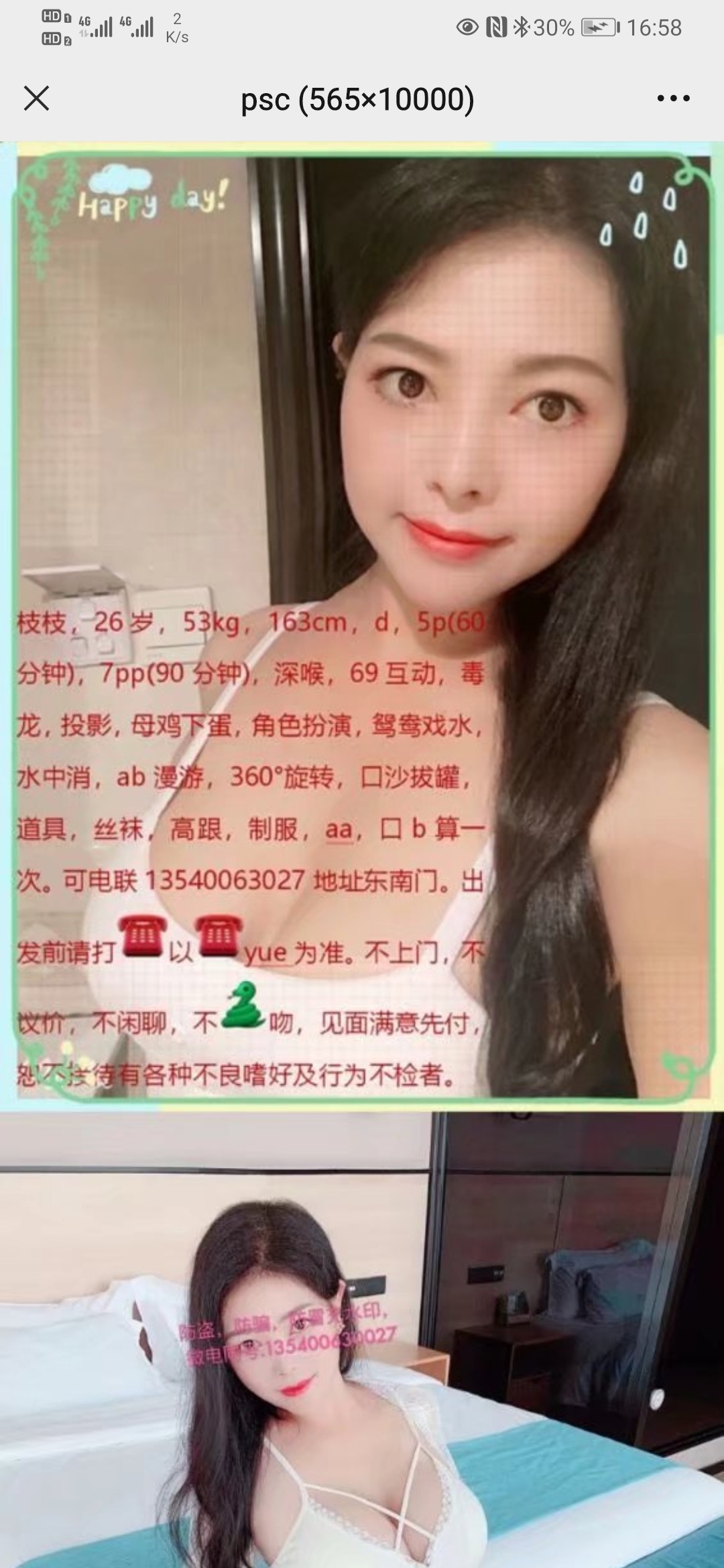Open battery details via 30% indicator
The height and width of the screenshot is (1568, 724).
coord(553,25)
